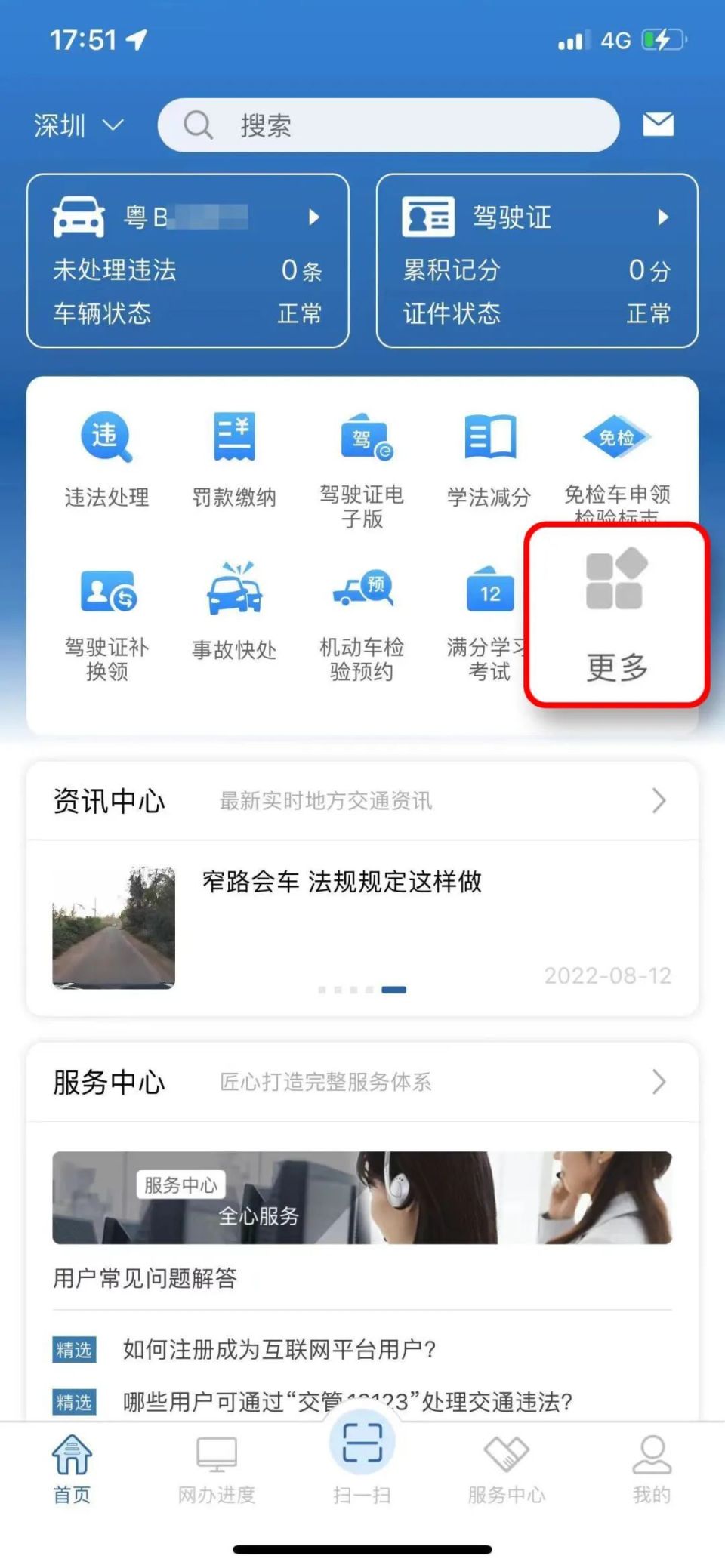
Task: Open the 窄路会车 news article
Action: coord(344,881)
